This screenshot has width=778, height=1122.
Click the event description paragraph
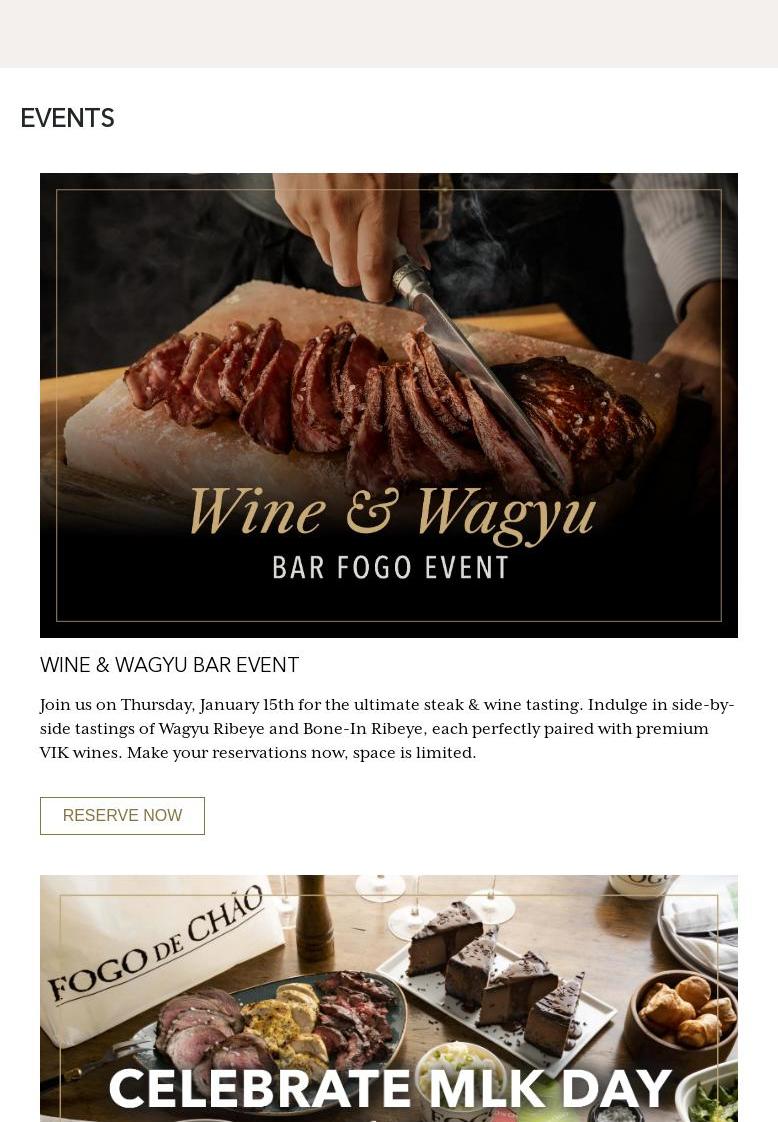(387, 729)
